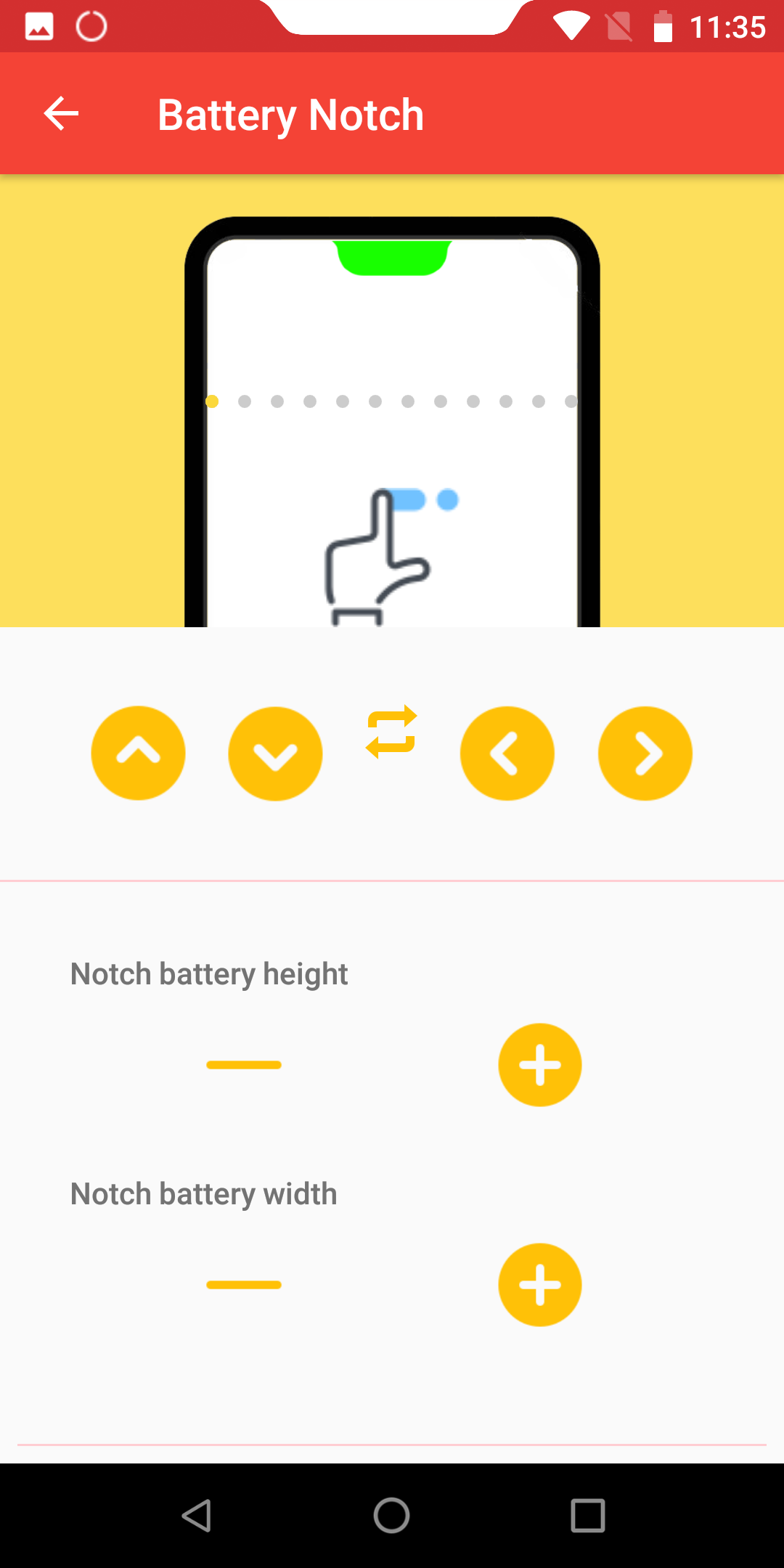Open the recent apps overview

pyautogui.click(x=588, y=1516)
